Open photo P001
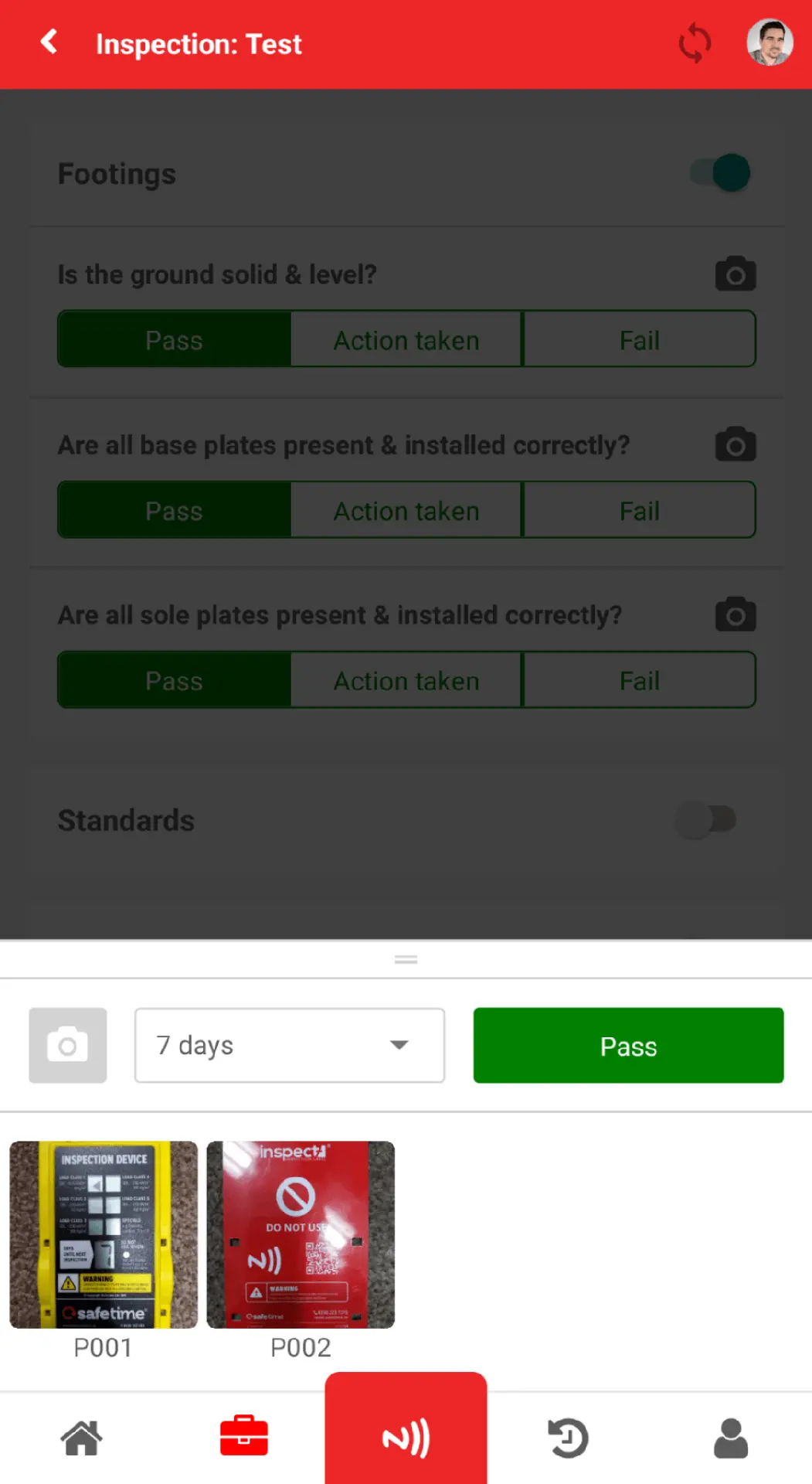The width and height of the screenshot is (812, 1484). point(104,1234)
